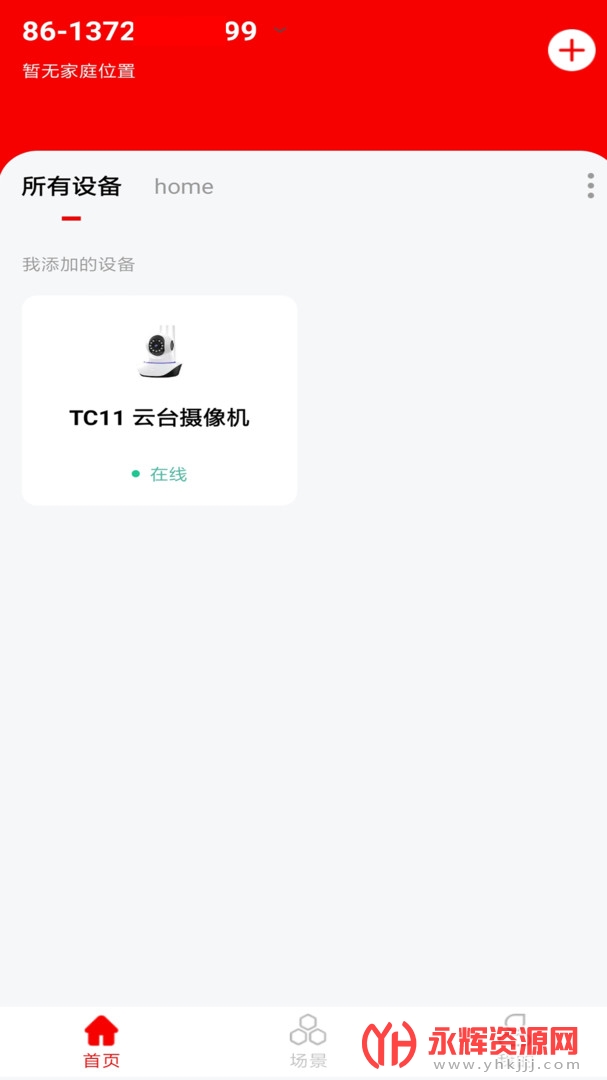Open the three-dot overflow menu
Image resolution: width=607 pixels, height=1080 pixels.
[590, 186]
